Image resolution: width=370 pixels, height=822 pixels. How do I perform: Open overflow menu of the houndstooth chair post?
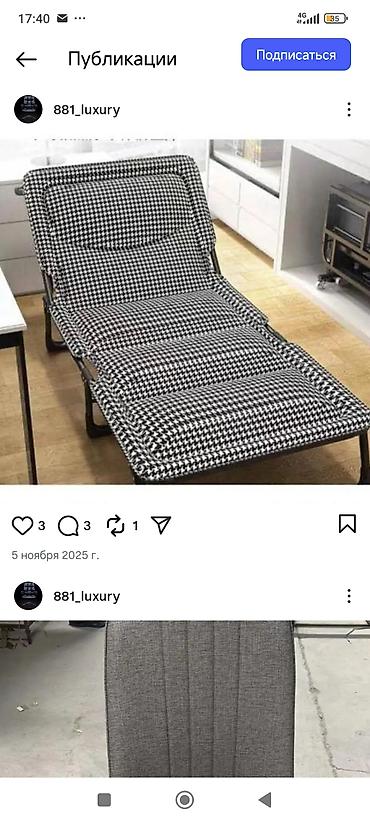pos(349,110)
